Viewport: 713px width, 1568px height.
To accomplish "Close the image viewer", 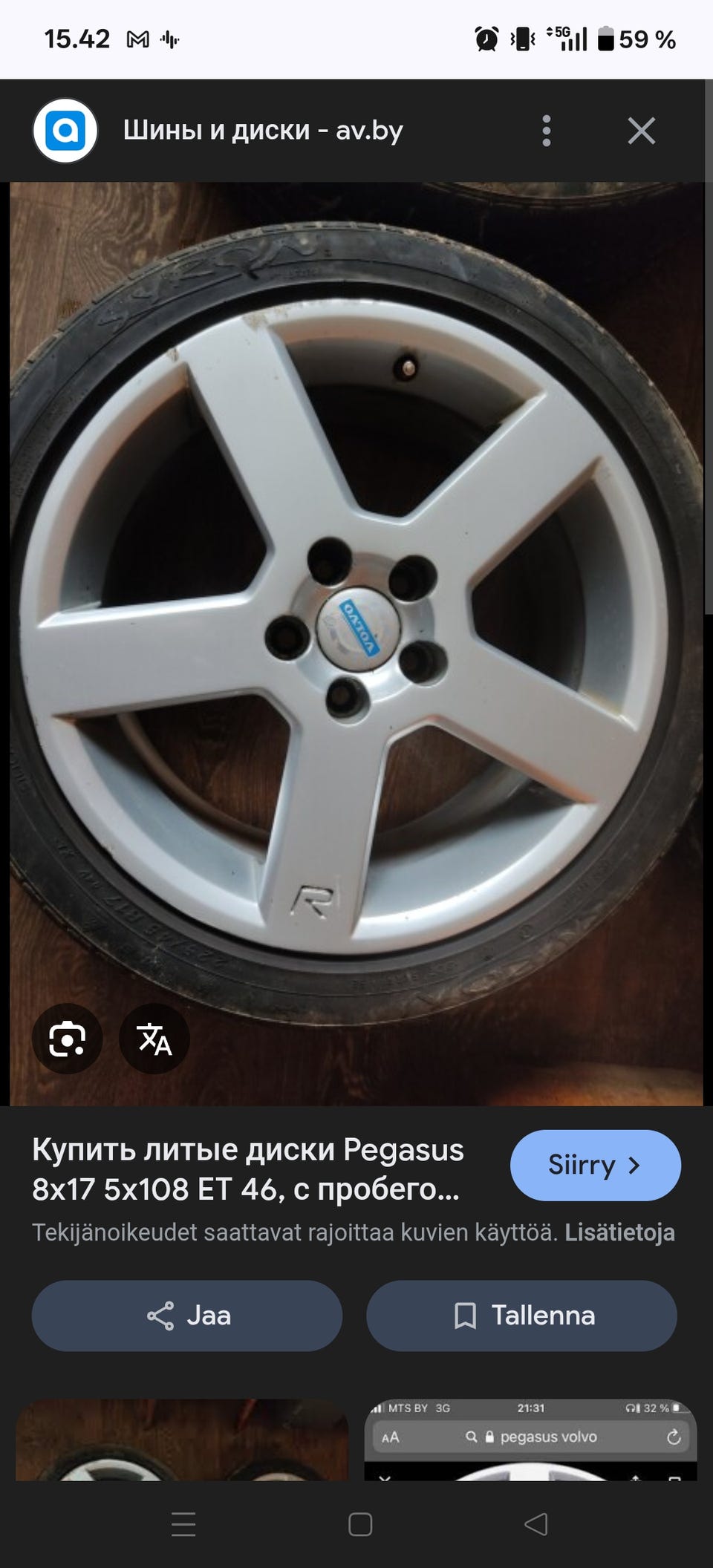I will pyautogui.click(x=641, y=131).
